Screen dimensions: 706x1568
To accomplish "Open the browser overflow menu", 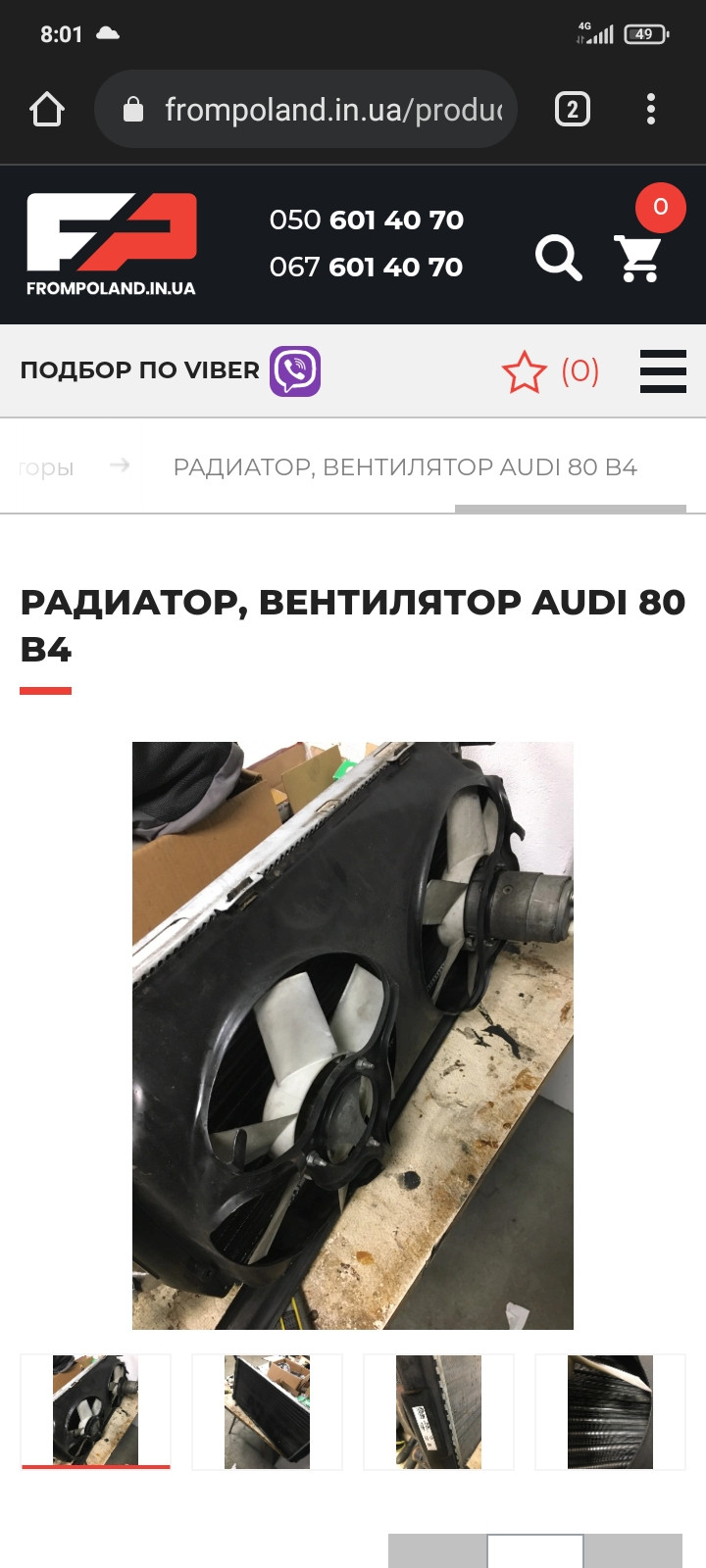I will click(651, 110).
